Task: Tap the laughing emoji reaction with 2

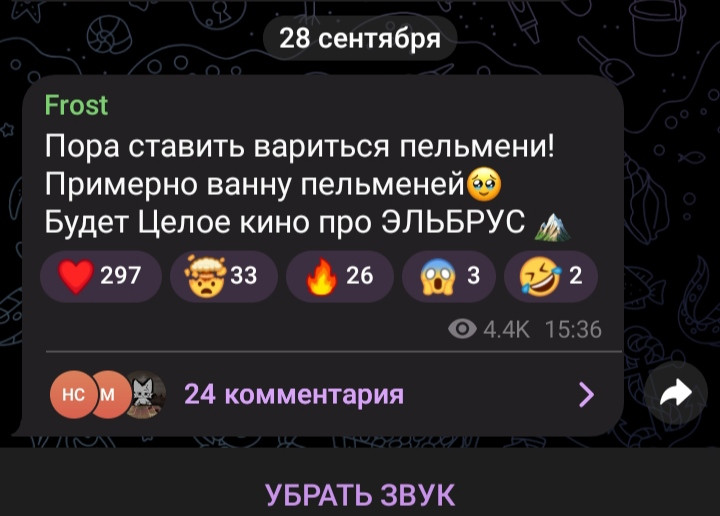Action: tap(550, 277)
